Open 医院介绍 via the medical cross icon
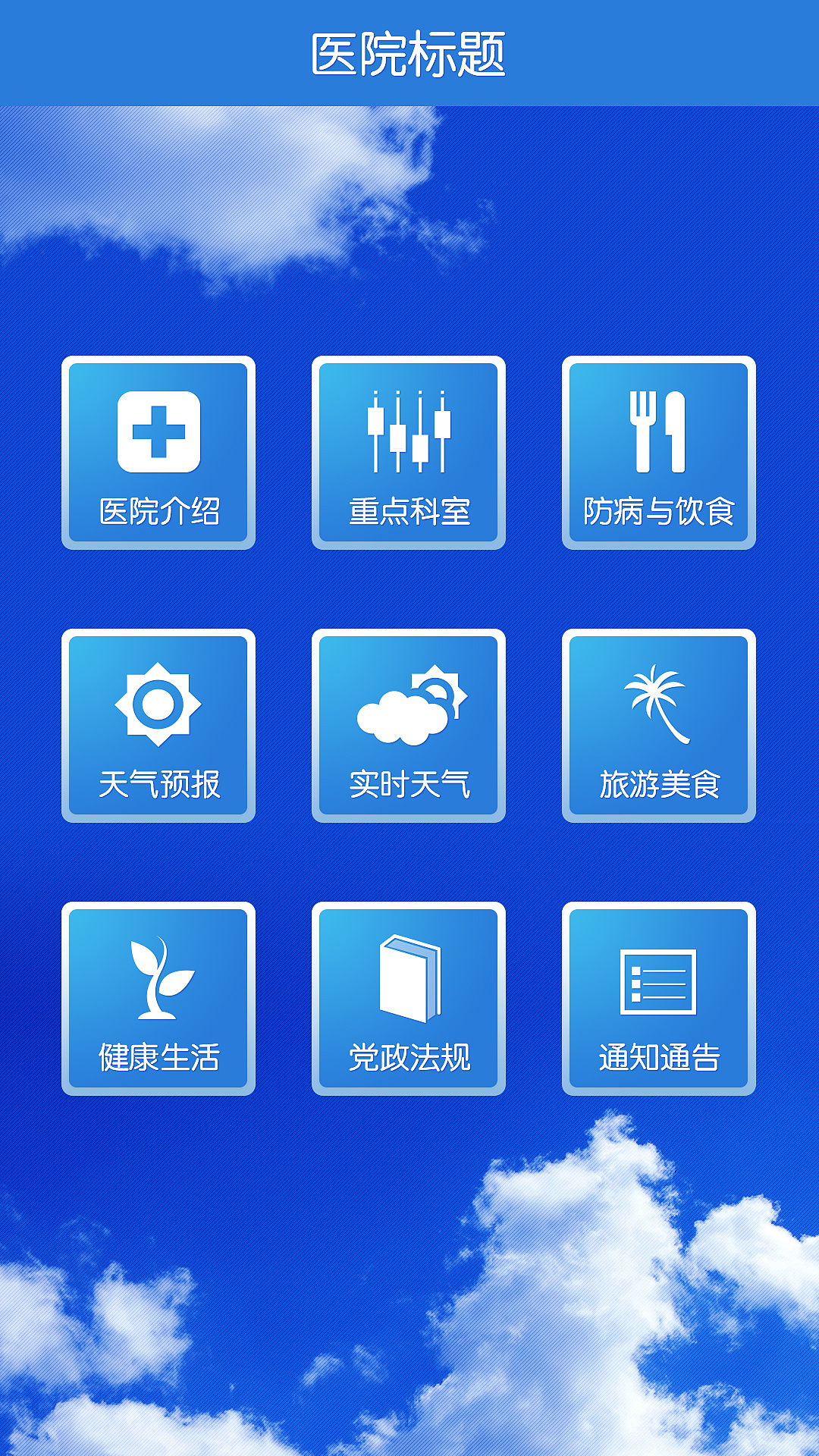 pyautogui.click(x=158, y=432)
